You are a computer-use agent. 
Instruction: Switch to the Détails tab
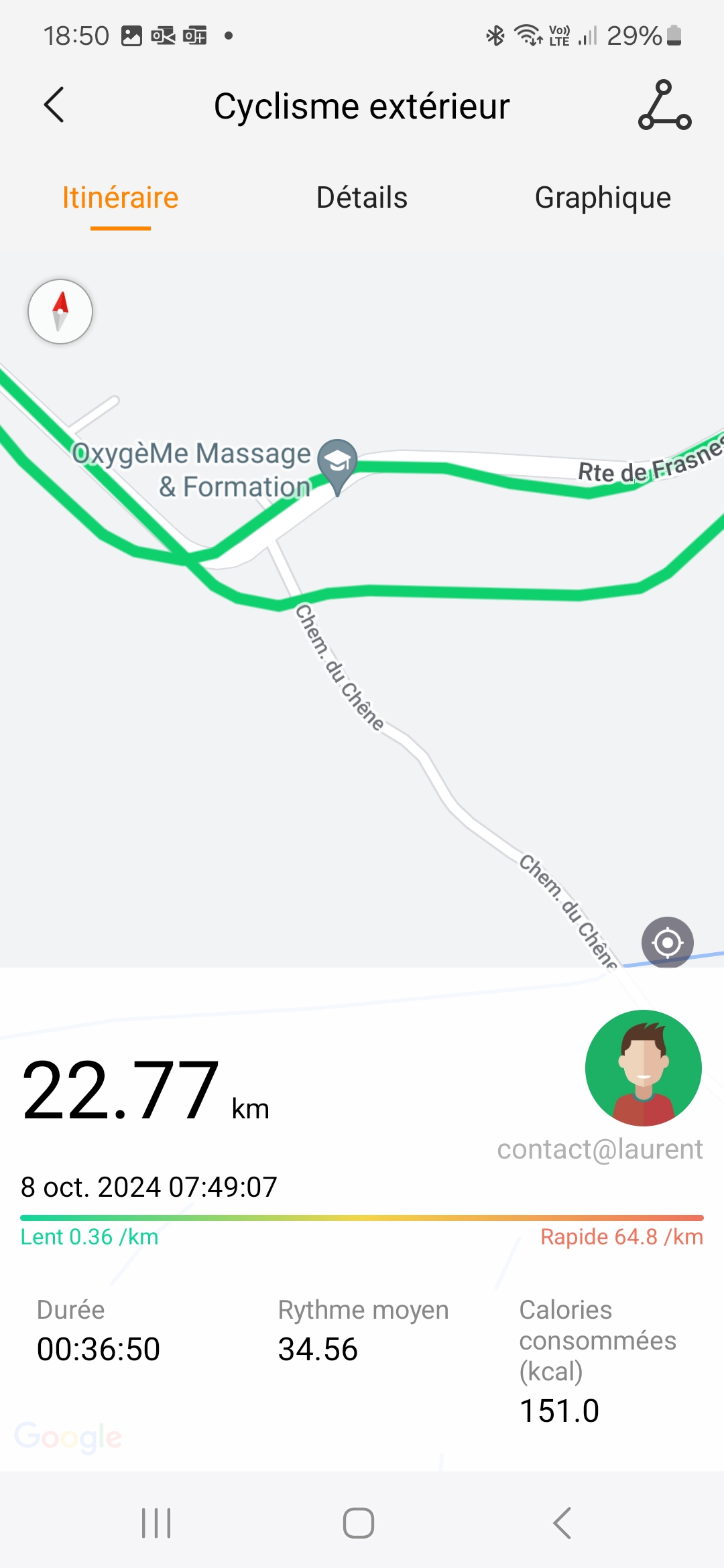(x=362, y=198)
